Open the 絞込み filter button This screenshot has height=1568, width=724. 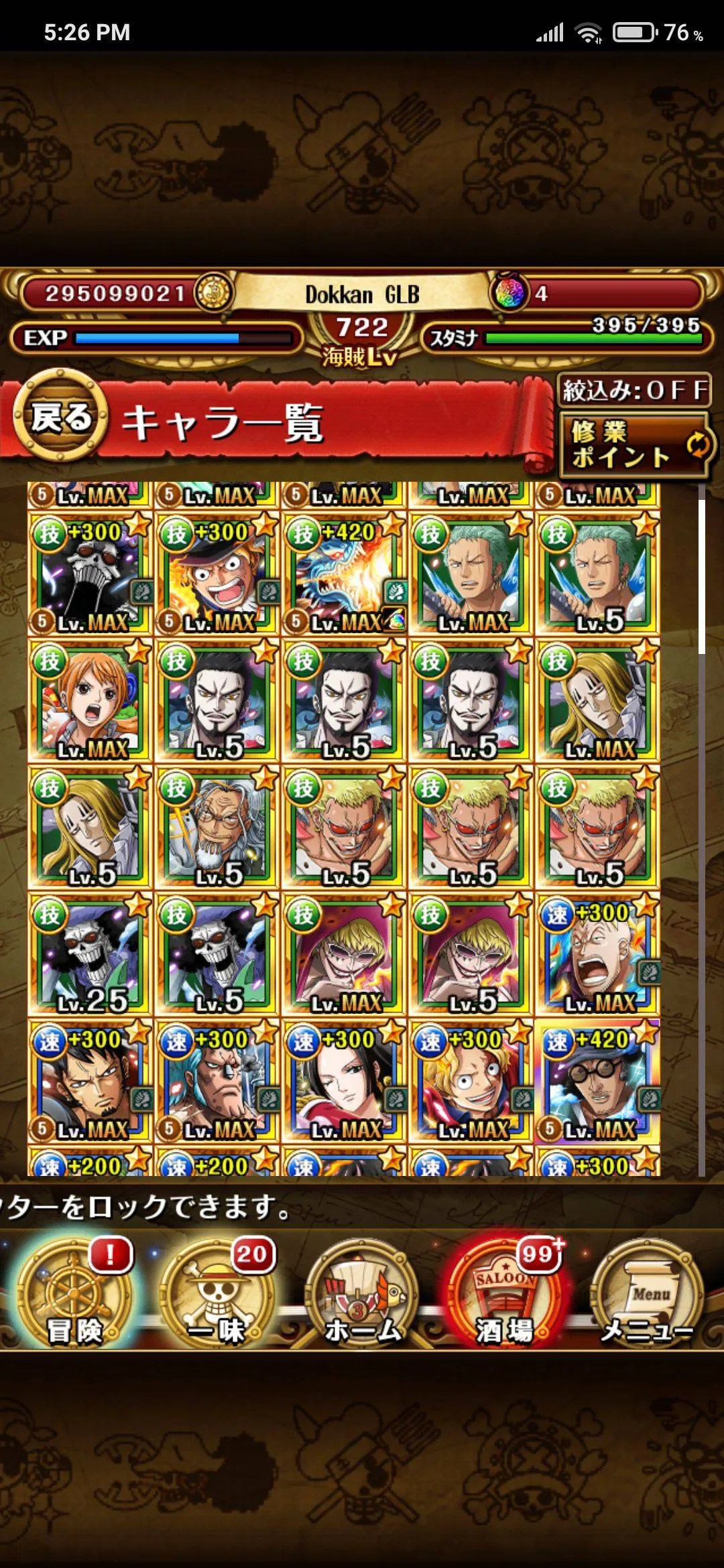click(633, 390)
